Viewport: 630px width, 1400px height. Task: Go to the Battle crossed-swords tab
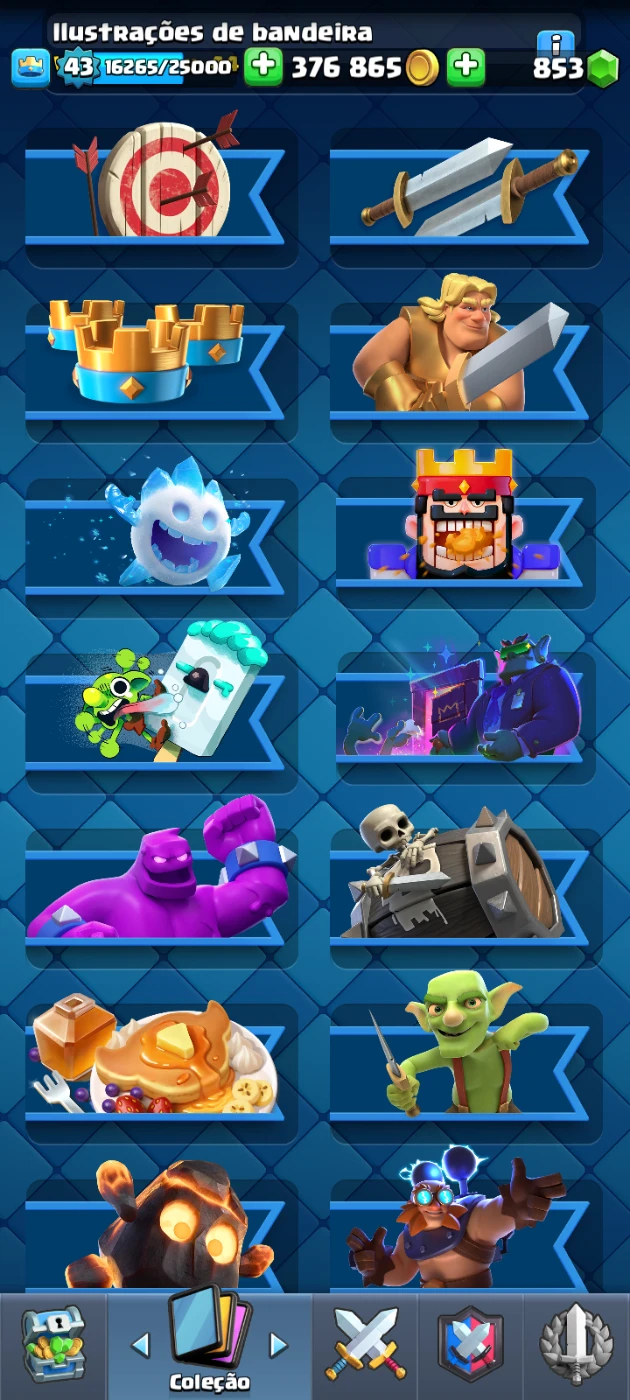coord(365,1345)
